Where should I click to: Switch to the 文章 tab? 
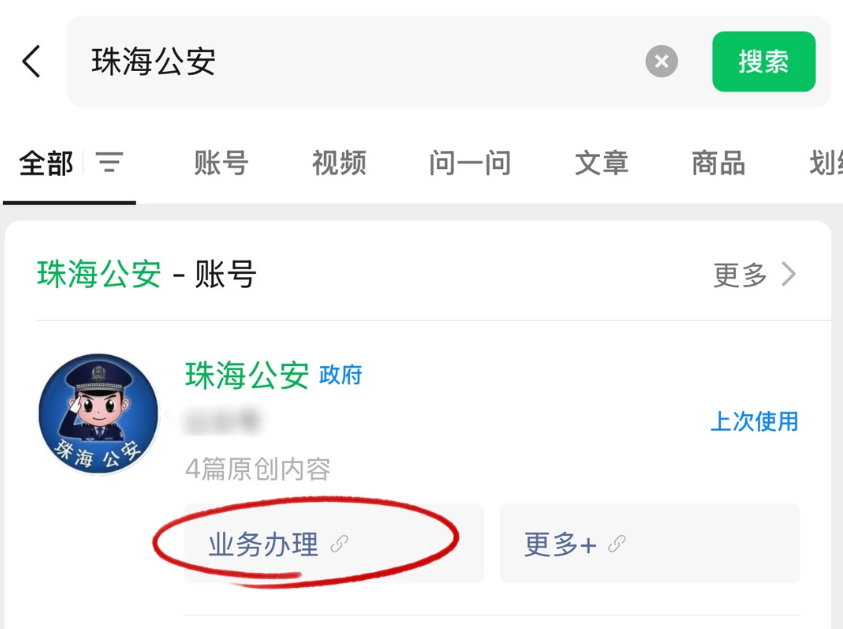601,163
